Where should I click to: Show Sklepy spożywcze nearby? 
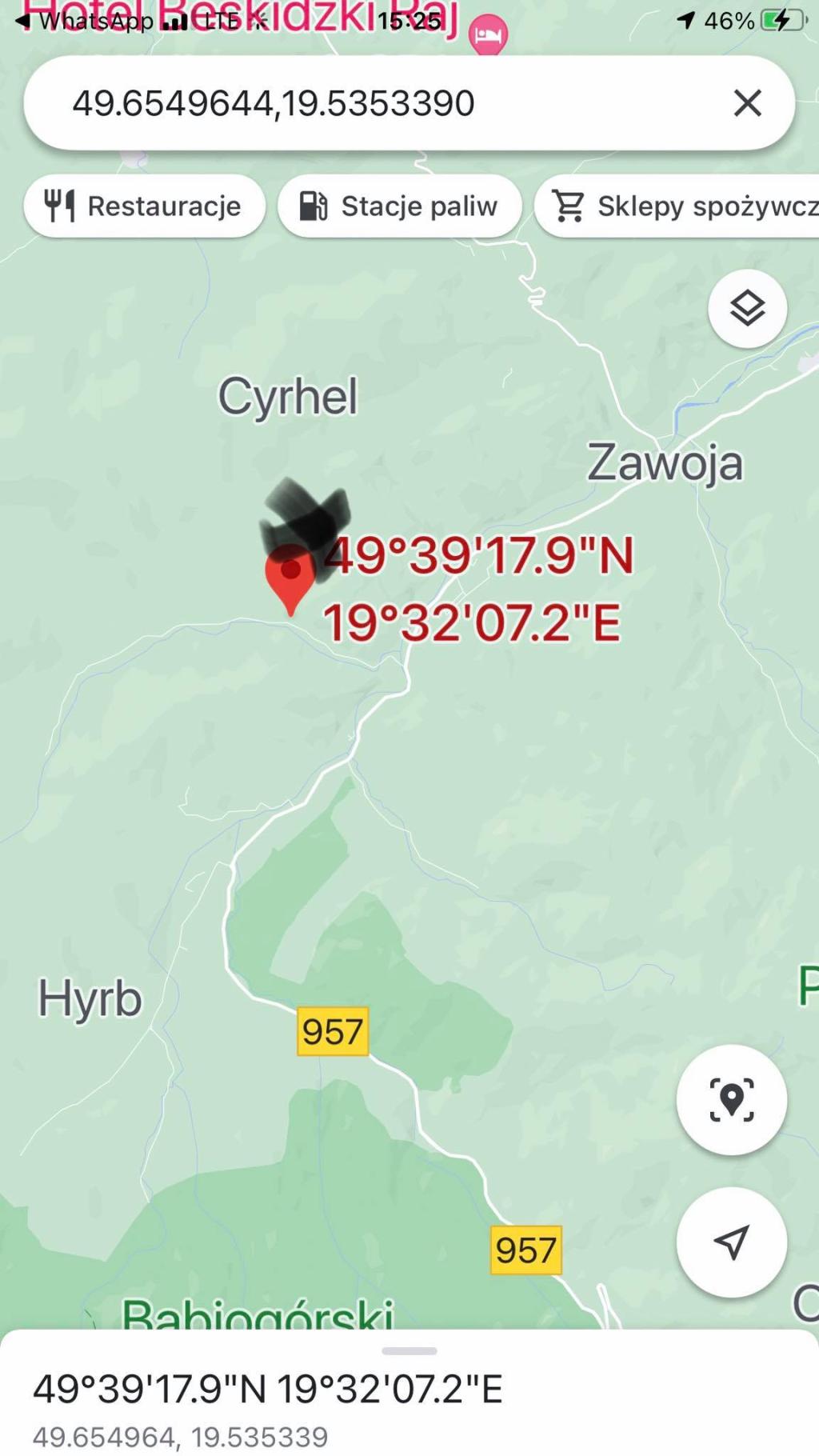click(680, 206)
